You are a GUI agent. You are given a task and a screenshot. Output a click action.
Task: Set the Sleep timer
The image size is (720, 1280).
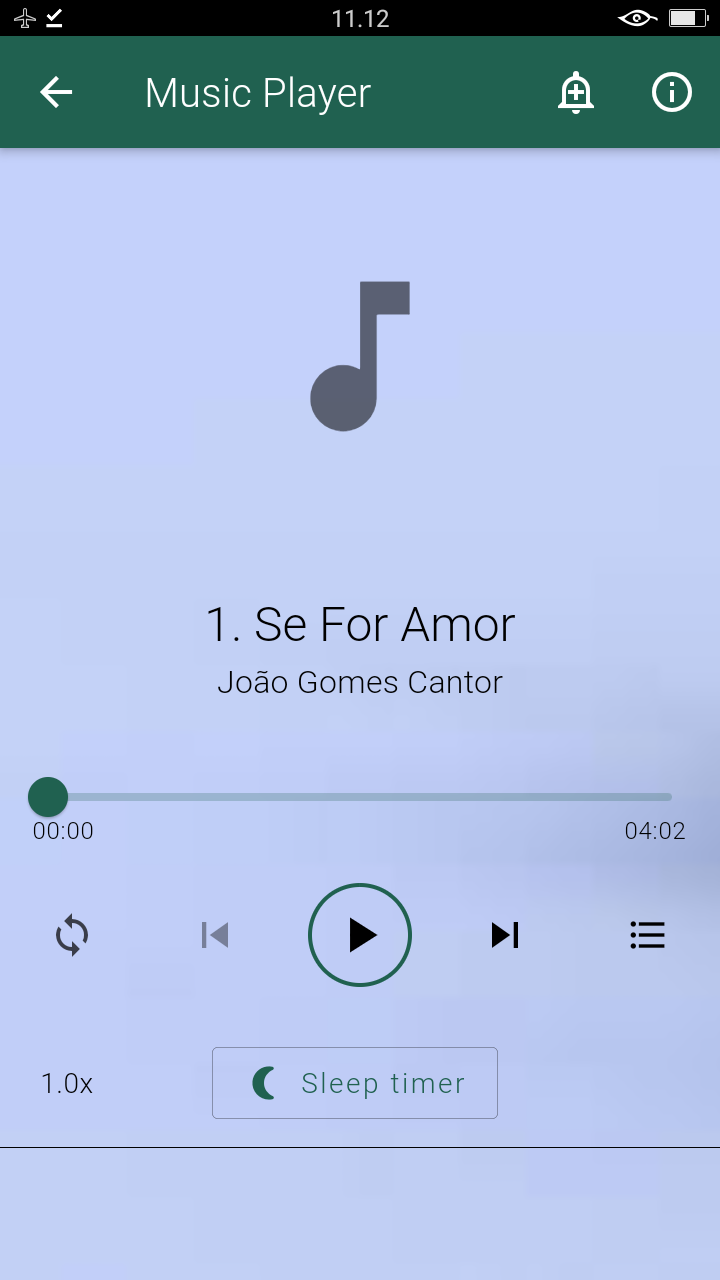355,1083
